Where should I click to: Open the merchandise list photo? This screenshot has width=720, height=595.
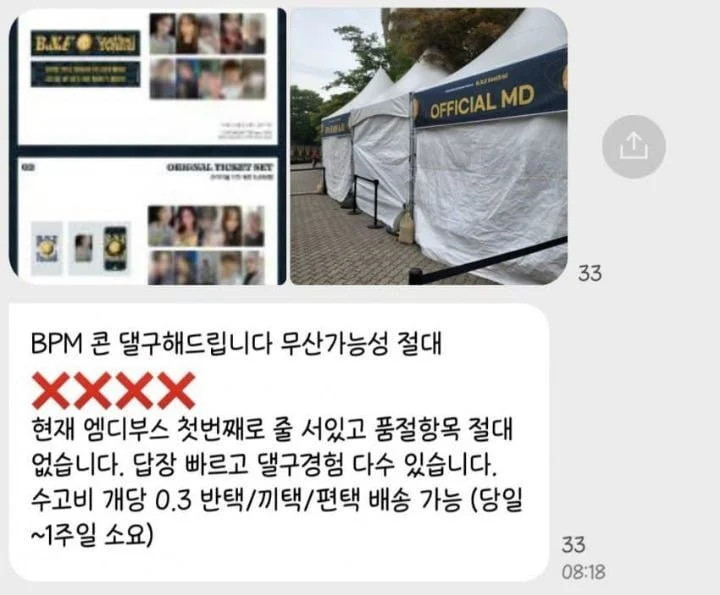[x=147, y=147]
